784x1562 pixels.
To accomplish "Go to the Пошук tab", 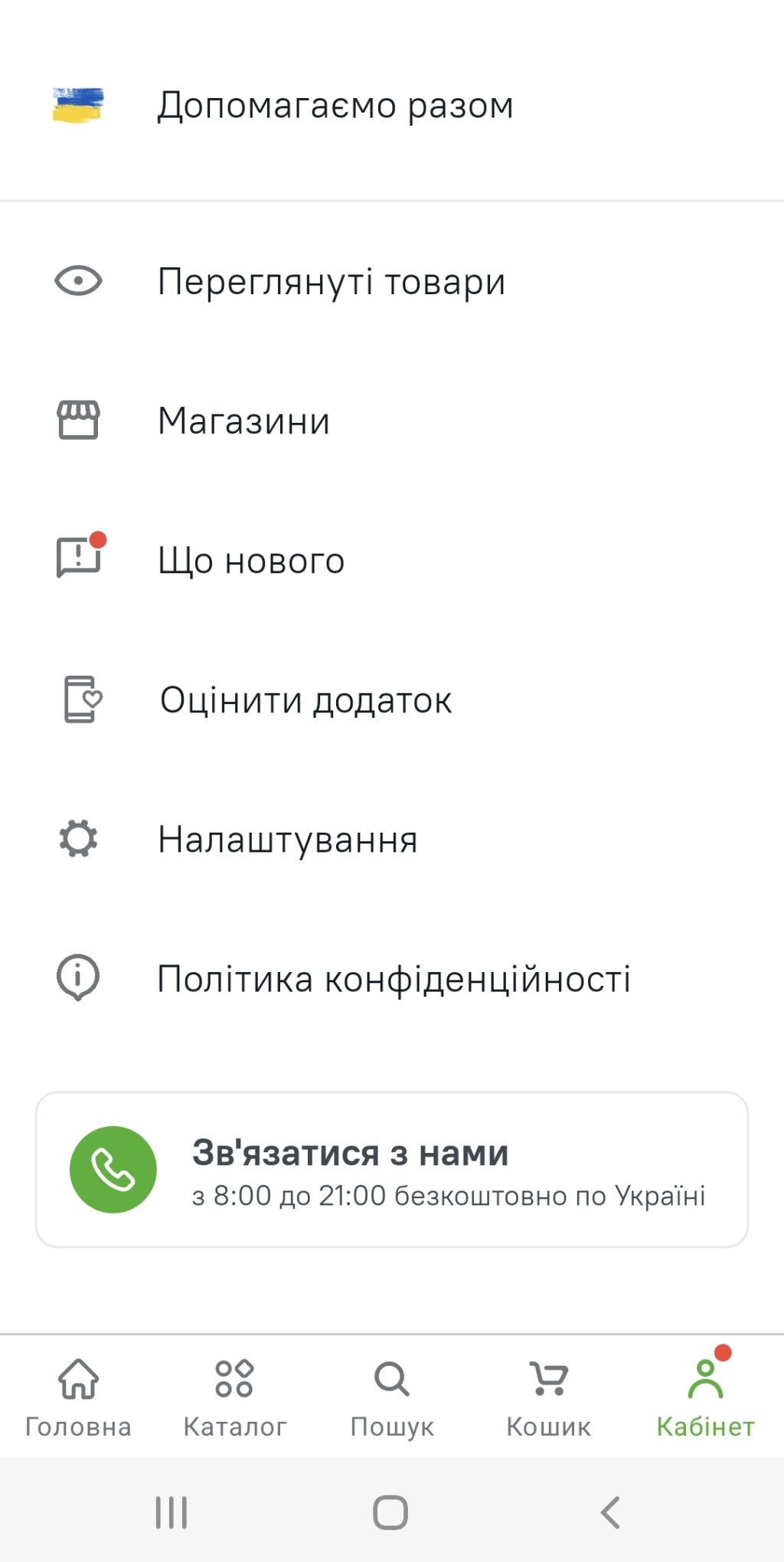I will (392, 1396).
